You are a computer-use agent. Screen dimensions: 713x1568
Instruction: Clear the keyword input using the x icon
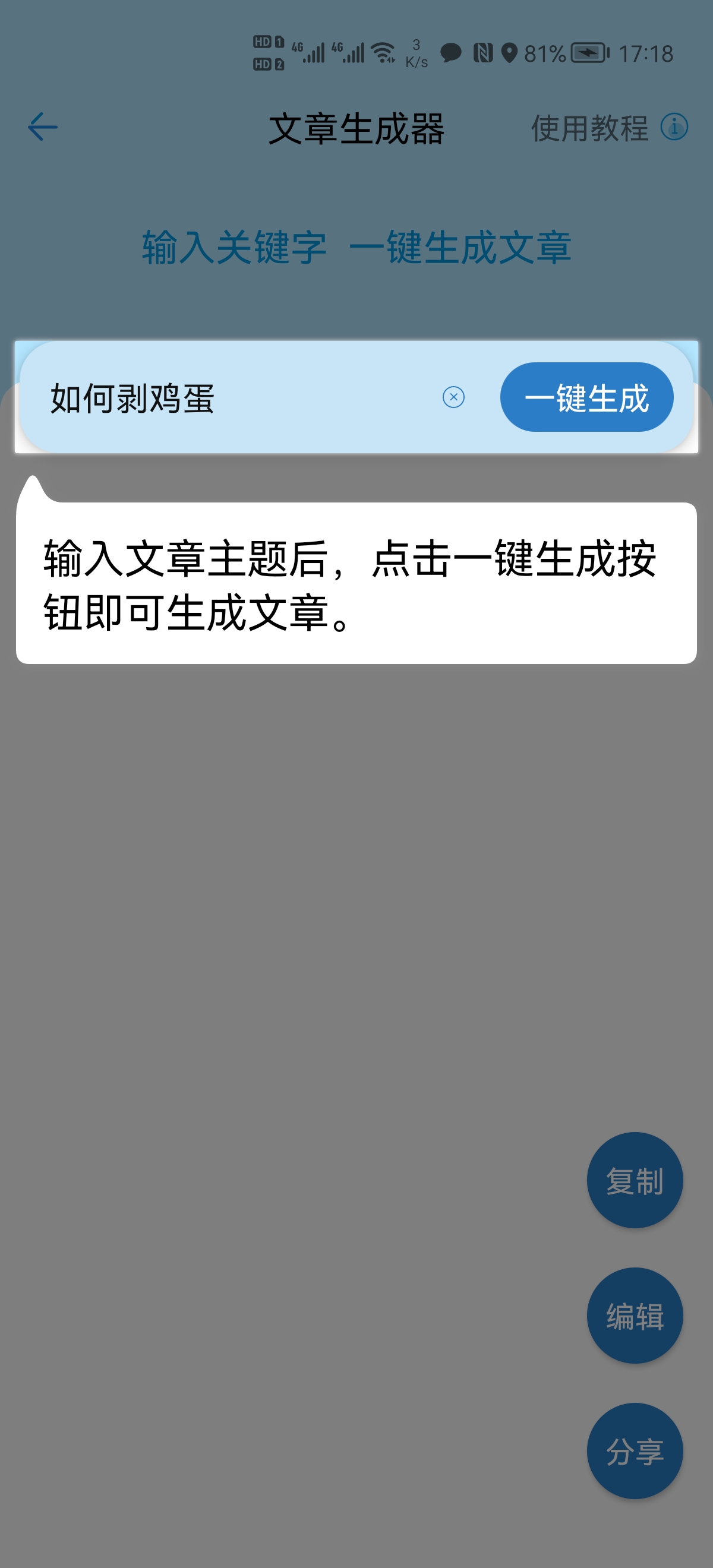click(x=453, y=397)
